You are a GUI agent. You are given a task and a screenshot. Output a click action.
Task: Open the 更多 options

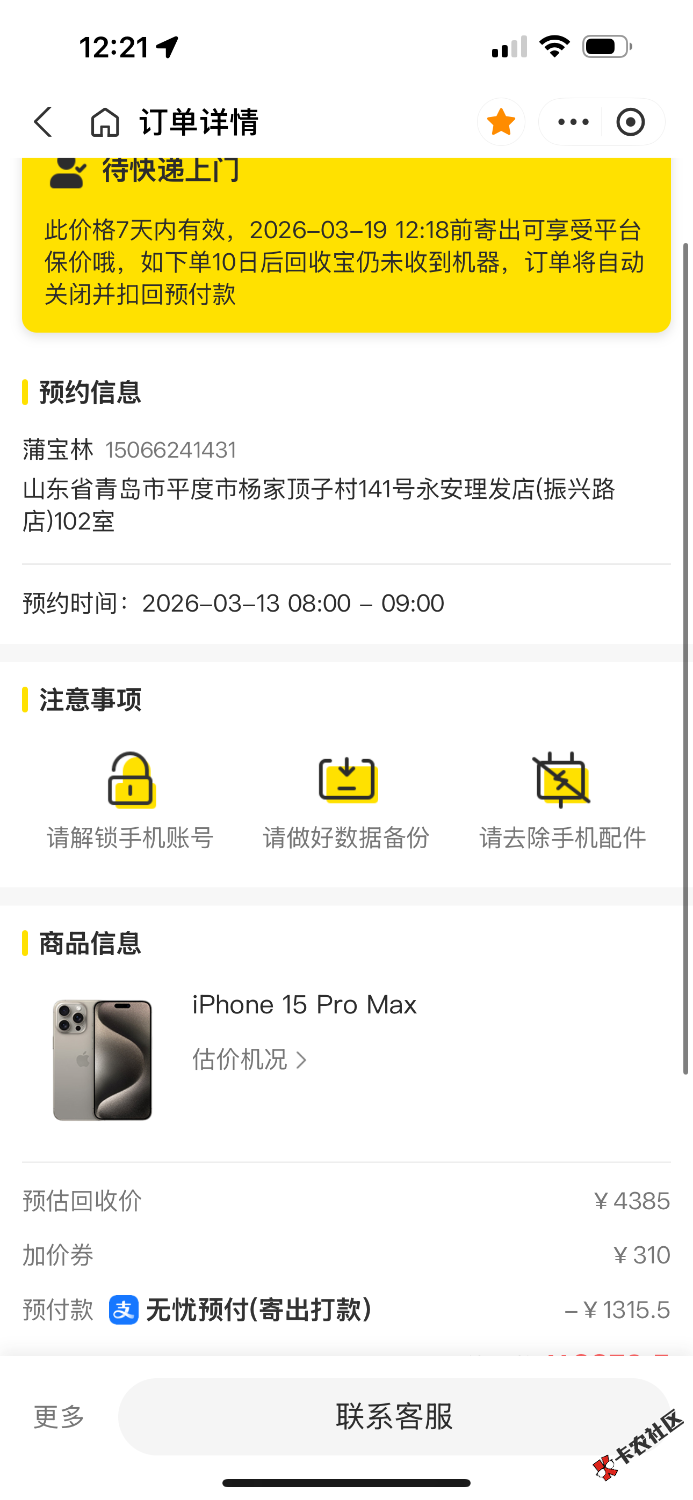pos(59,1416)
